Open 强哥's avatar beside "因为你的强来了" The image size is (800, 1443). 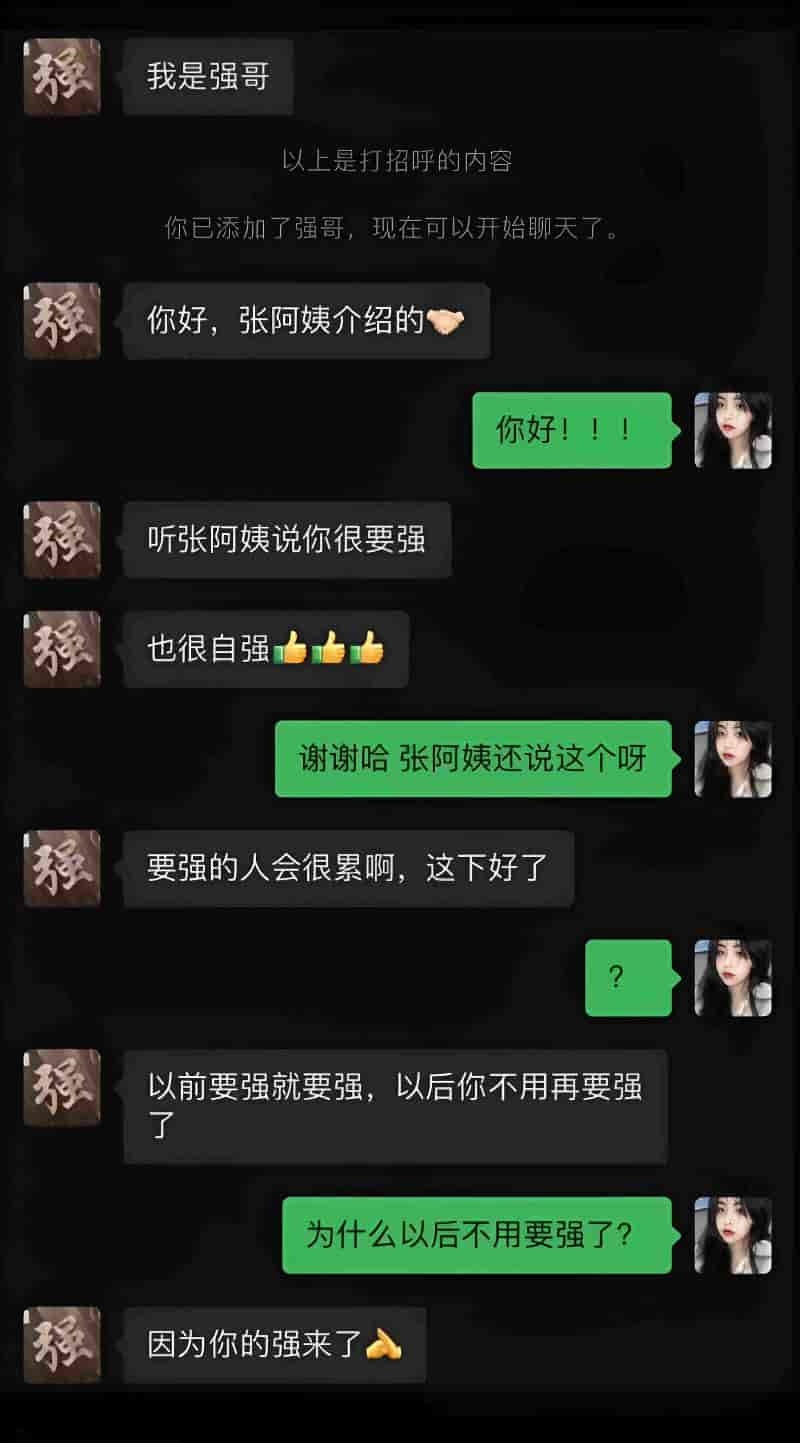[62, 1345]
